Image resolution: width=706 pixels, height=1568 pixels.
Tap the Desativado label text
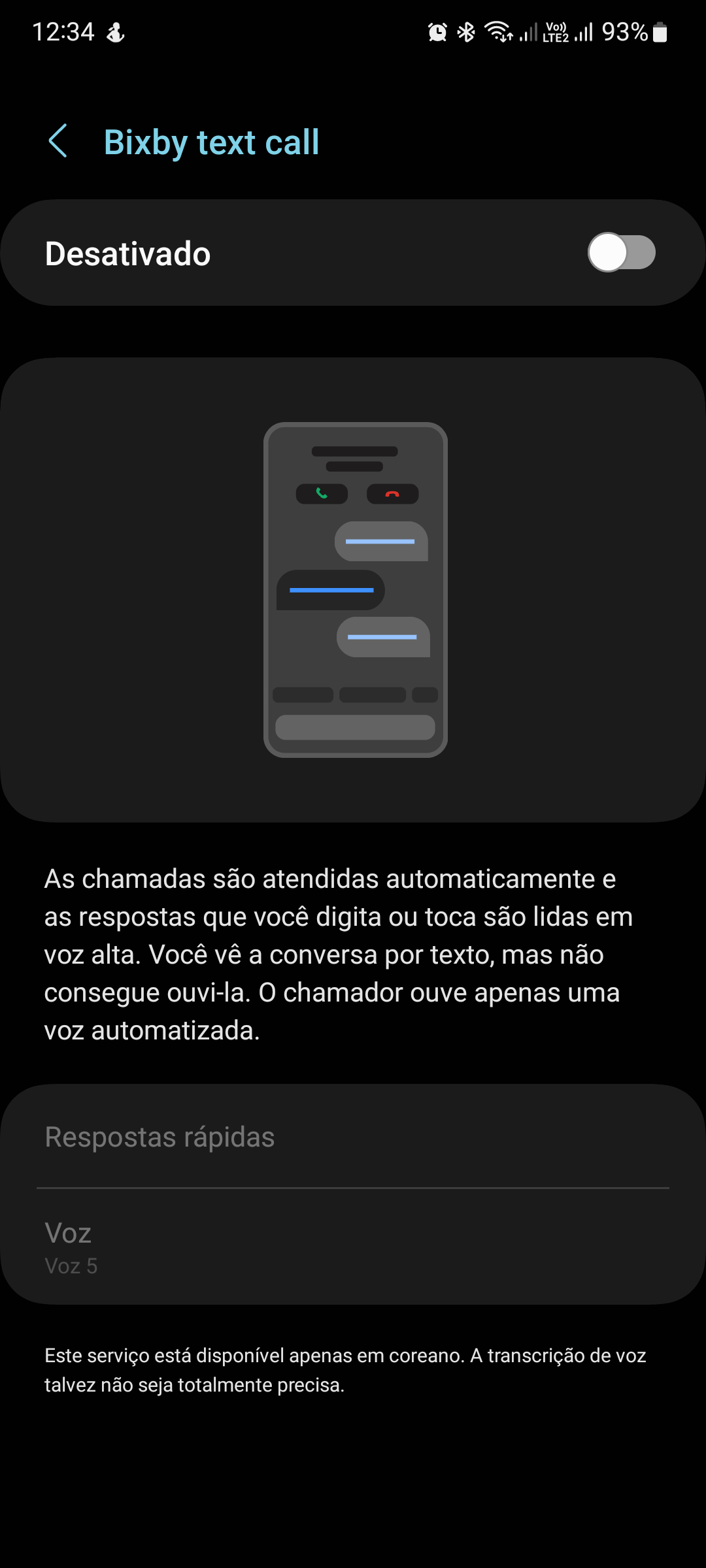tap(127, 253)
